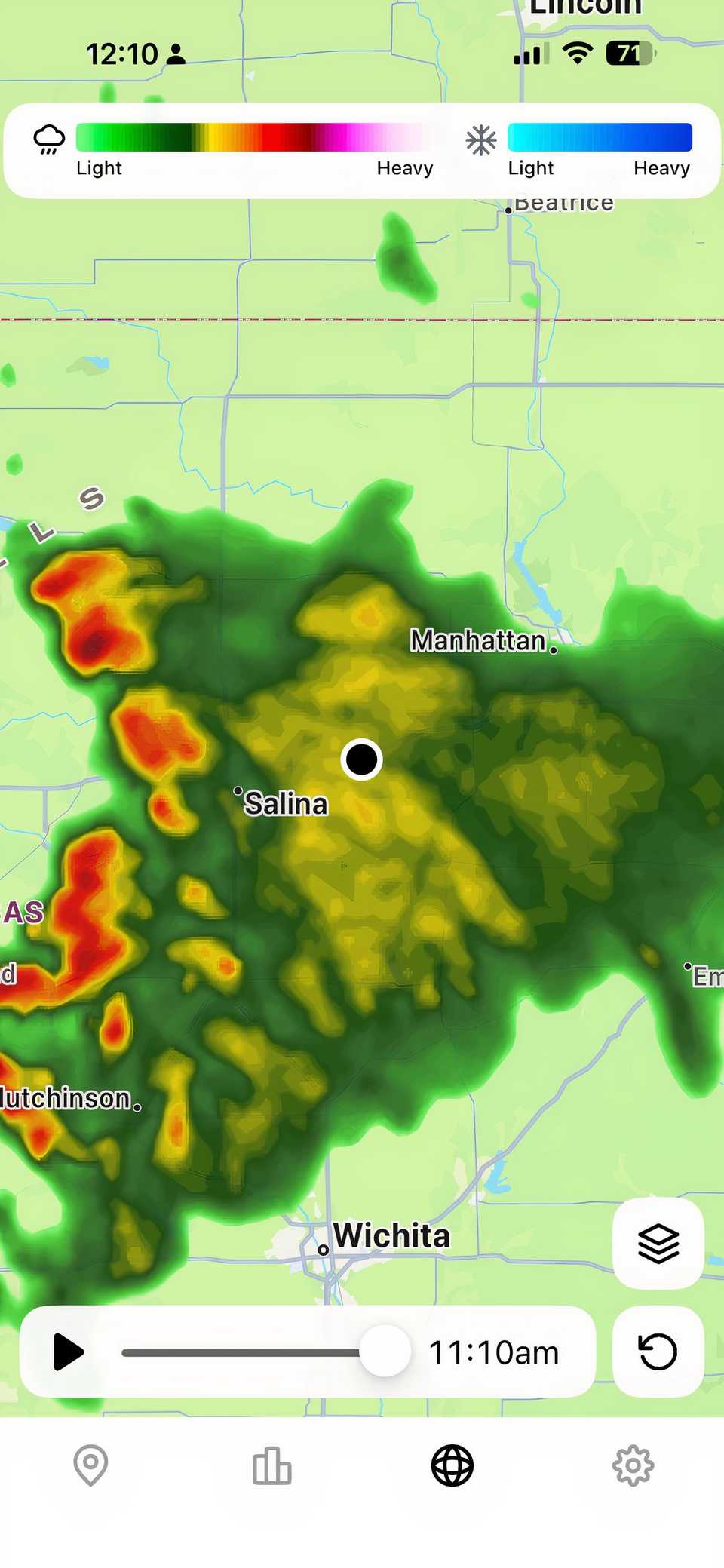The image size is (724, 1568).
Task: Select the globe map tab
Action: click(x=452, y=1465)
